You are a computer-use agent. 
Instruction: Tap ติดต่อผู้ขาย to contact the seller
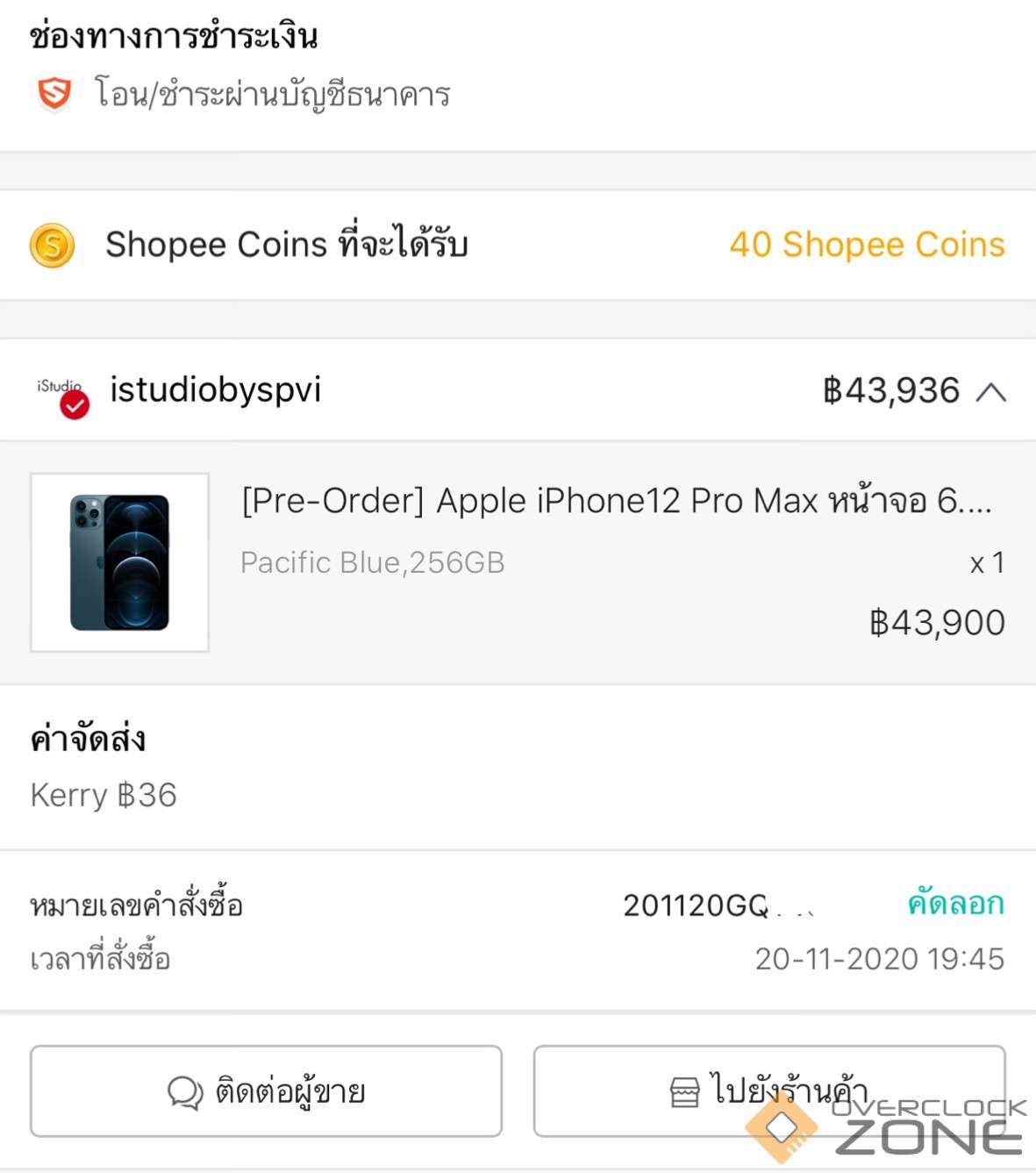coord(266,1091)
